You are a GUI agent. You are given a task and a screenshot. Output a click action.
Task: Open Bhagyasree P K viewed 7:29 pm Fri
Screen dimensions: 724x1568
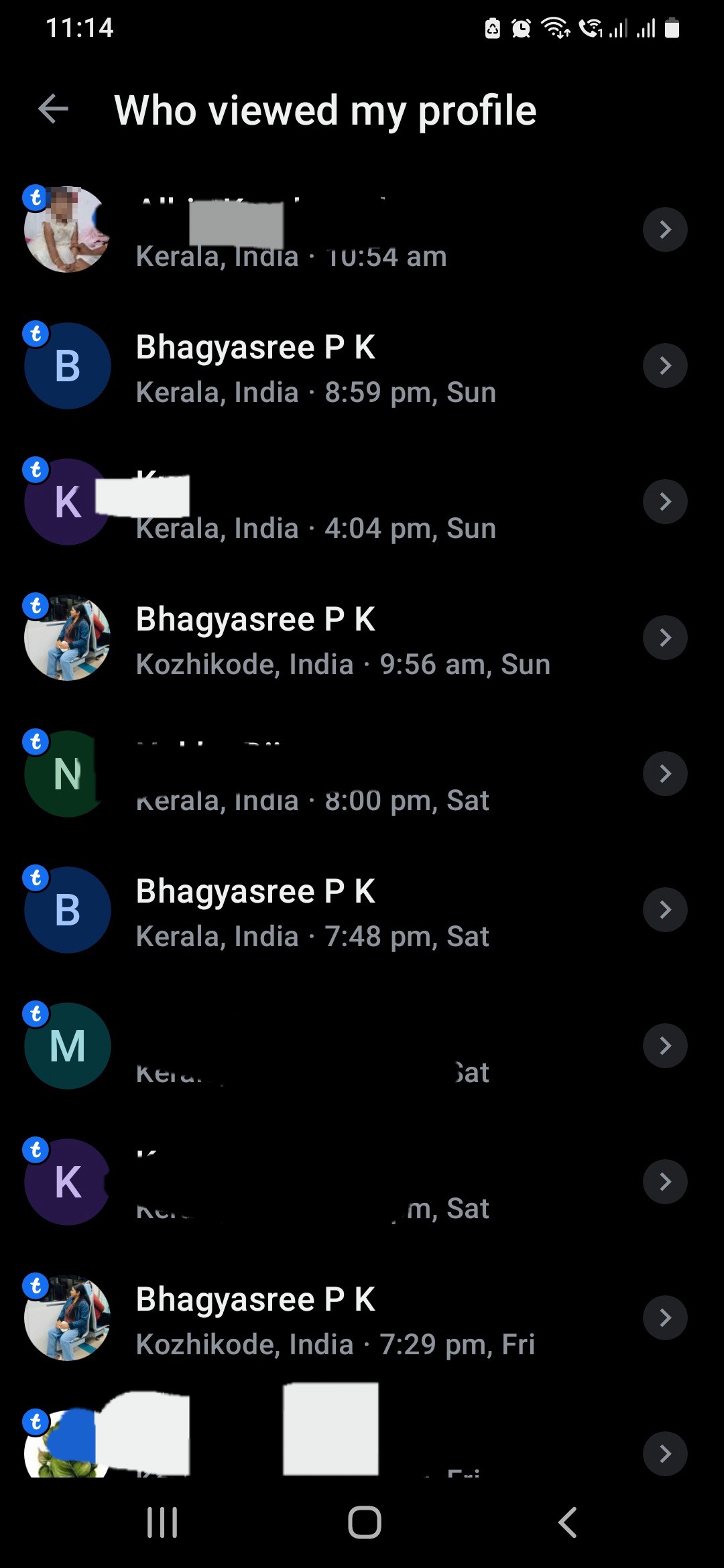click(x=362, y=1318)
